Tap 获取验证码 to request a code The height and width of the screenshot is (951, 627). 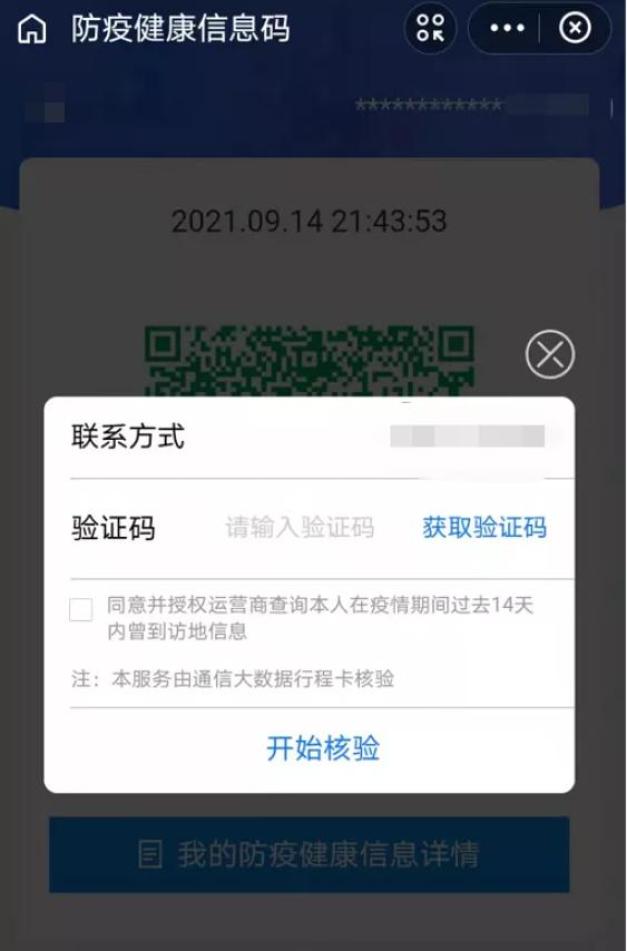coord(484,528)
